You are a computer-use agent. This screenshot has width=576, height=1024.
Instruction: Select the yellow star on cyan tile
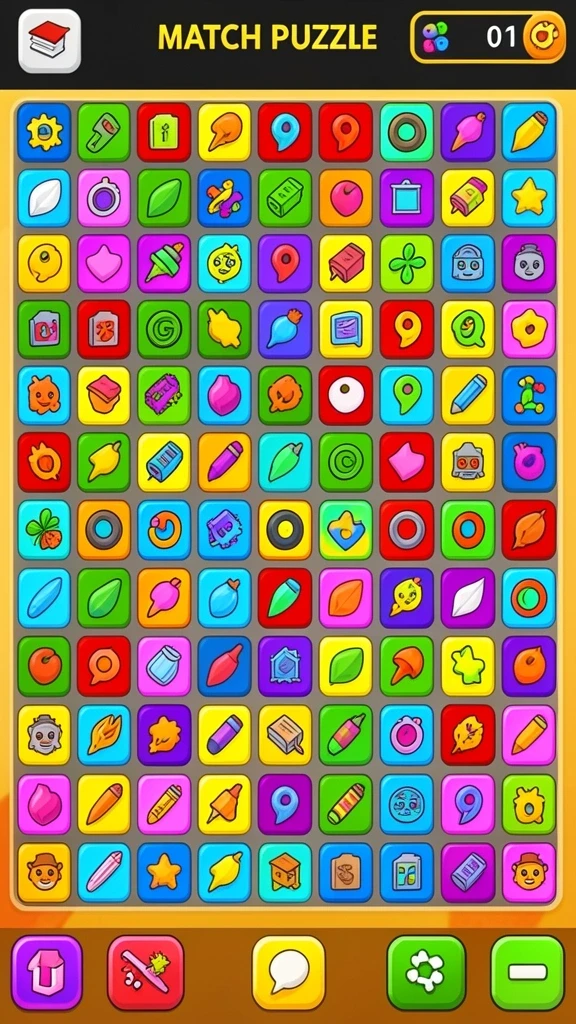click(x=529, y=199)
